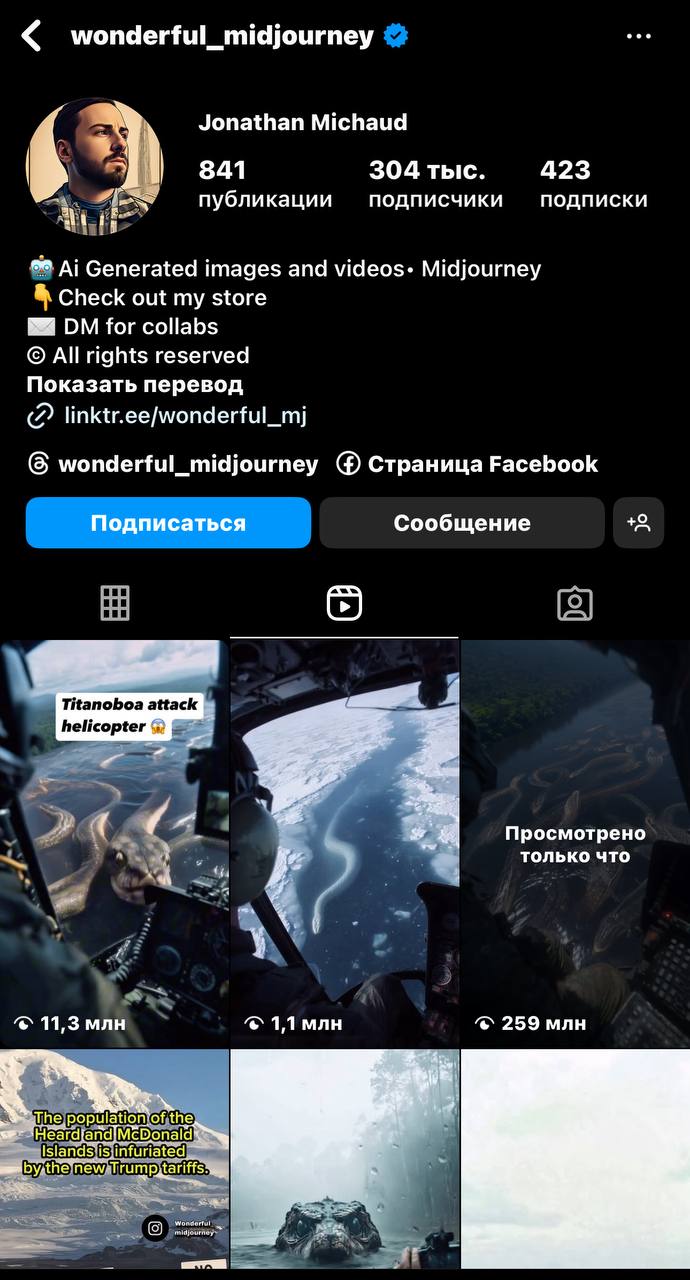Select the Reels tab

(x=344, y=603)
